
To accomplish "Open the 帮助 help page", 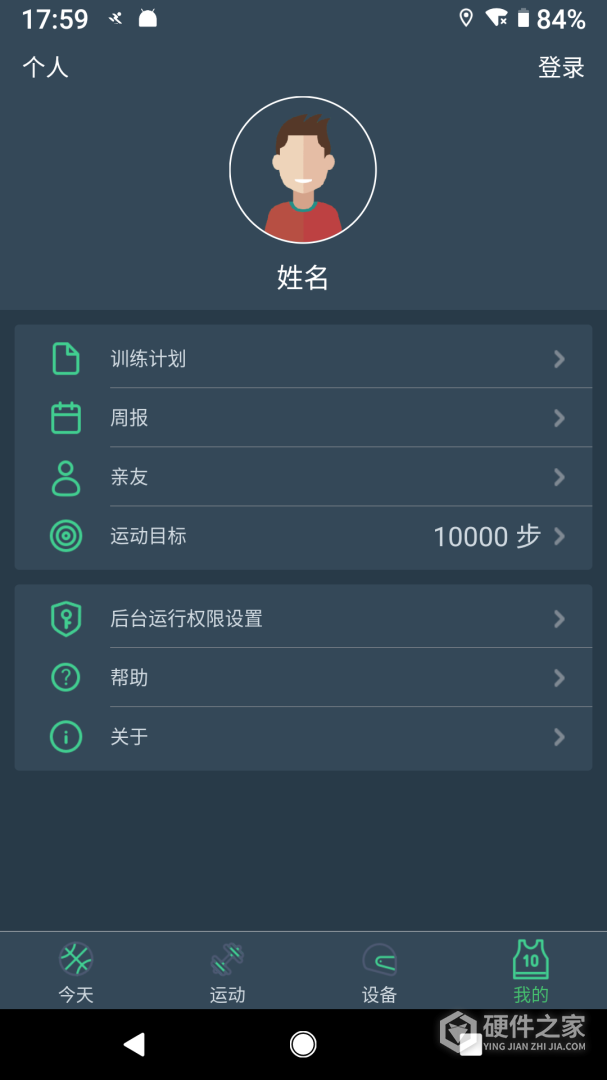I will [303, 678].
